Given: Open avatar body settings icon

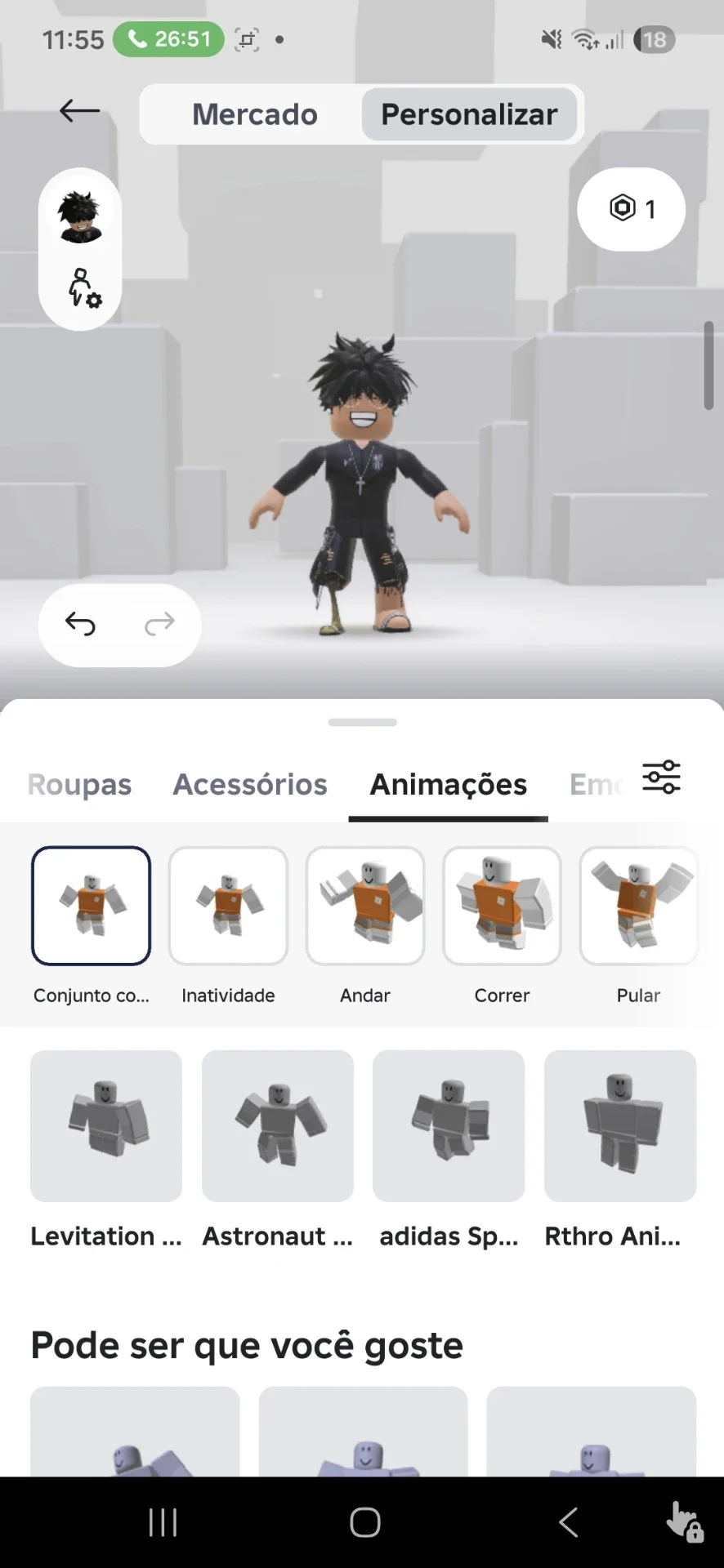Looking at the screenshot, I should [83, 288].
